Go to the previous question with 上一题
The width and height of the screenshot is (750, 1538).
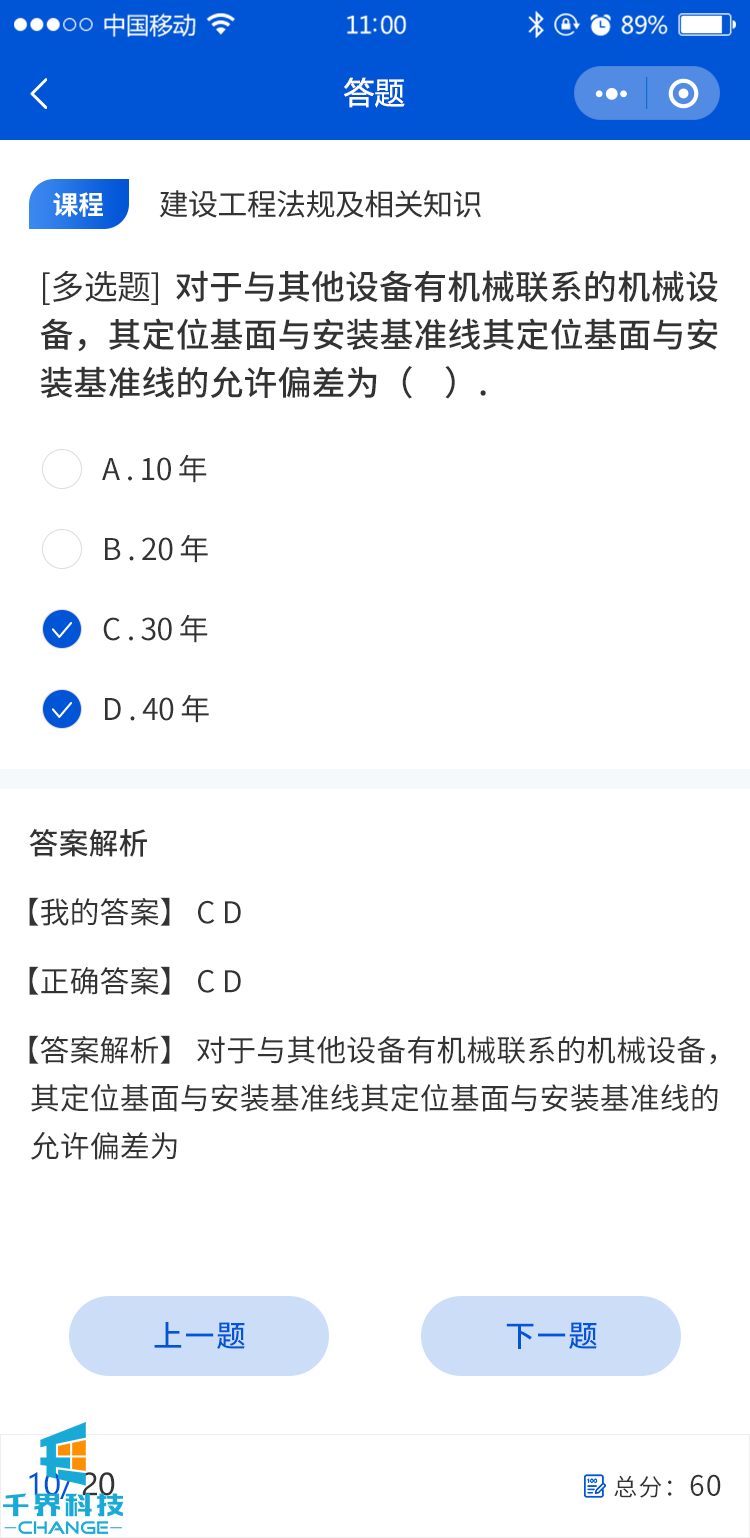pos(199,1336)
